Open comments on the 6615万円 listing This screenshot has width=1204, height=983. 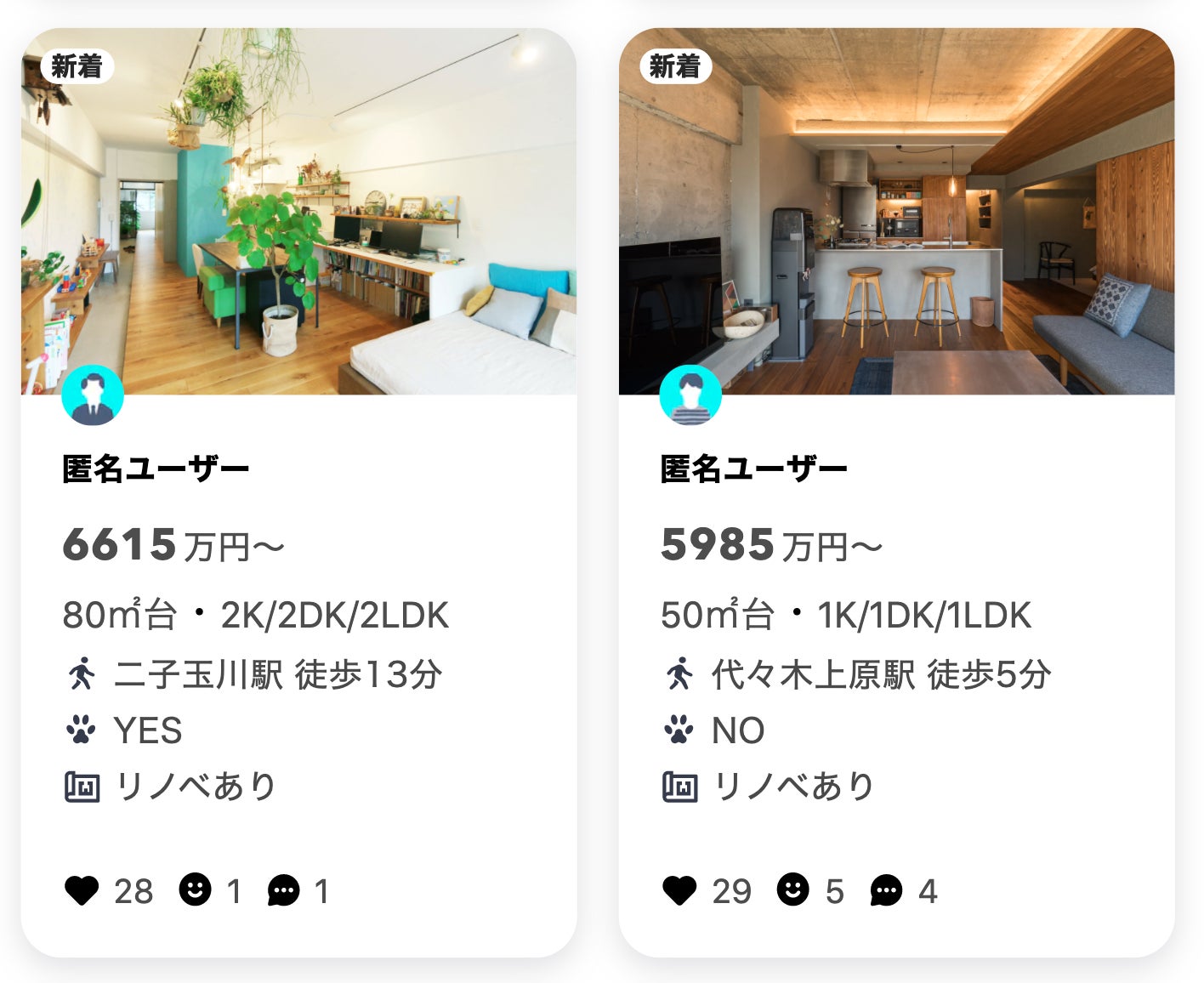[x=283, y=890]
